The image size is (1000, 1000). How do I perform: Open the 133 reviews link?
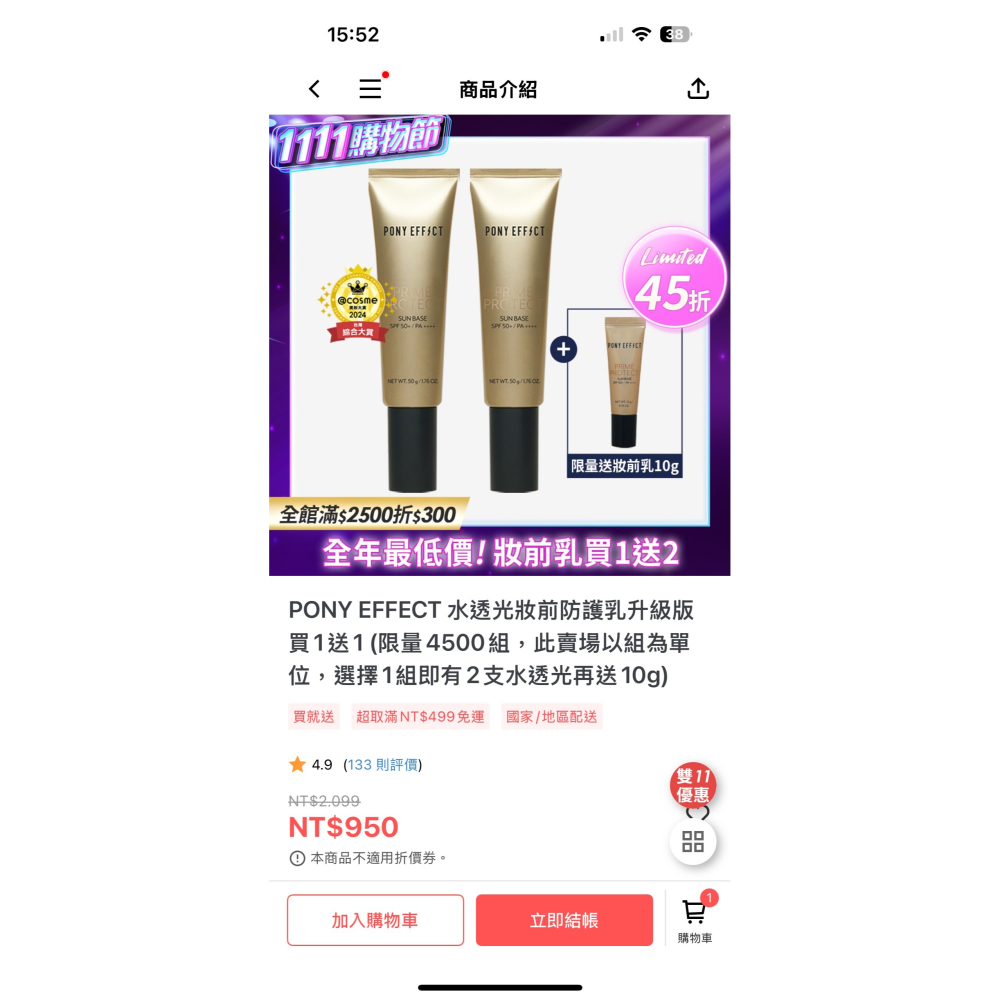[x=383, y=765]
